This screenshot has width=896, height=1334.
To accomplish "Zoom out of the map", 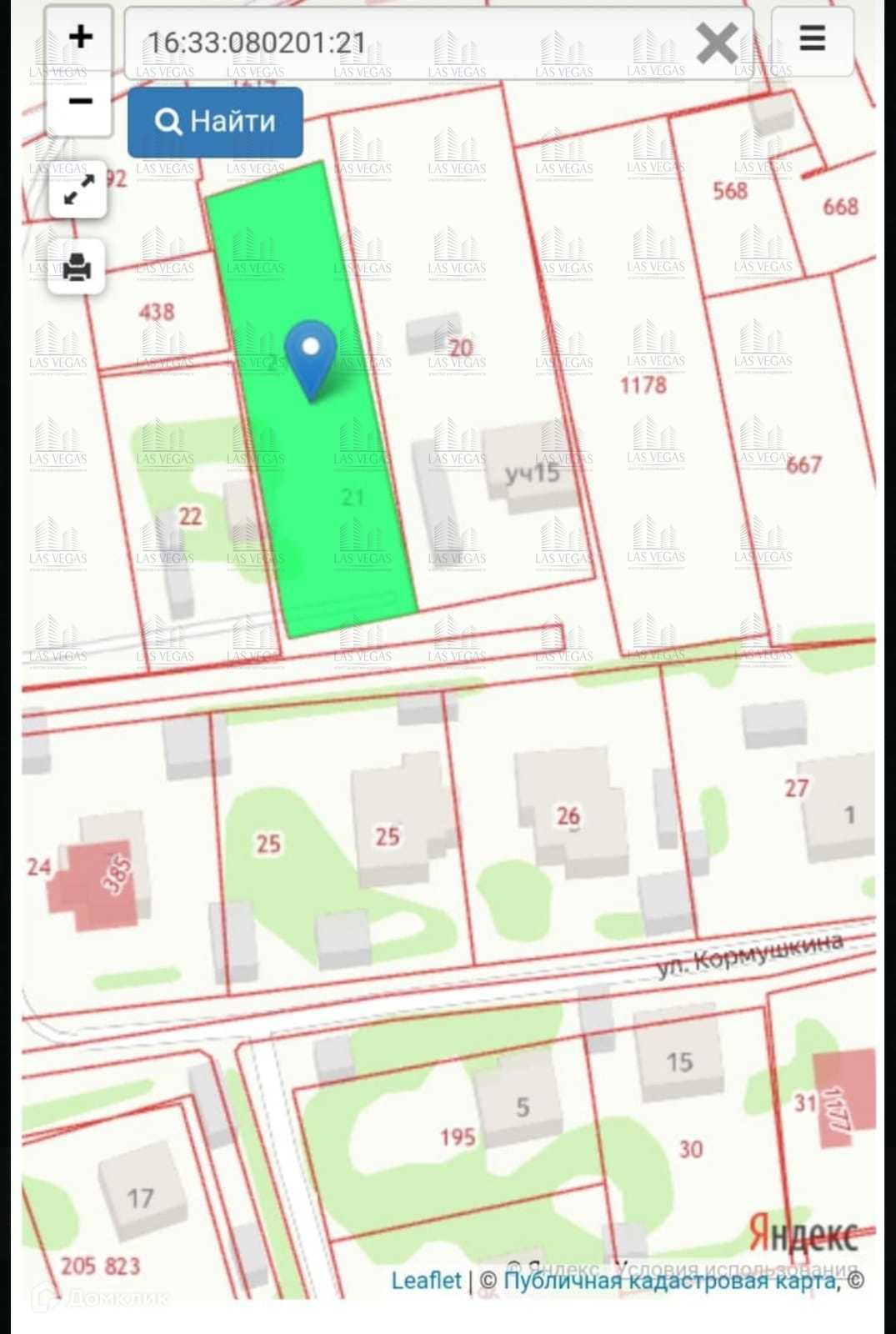I will coord(80,103).
